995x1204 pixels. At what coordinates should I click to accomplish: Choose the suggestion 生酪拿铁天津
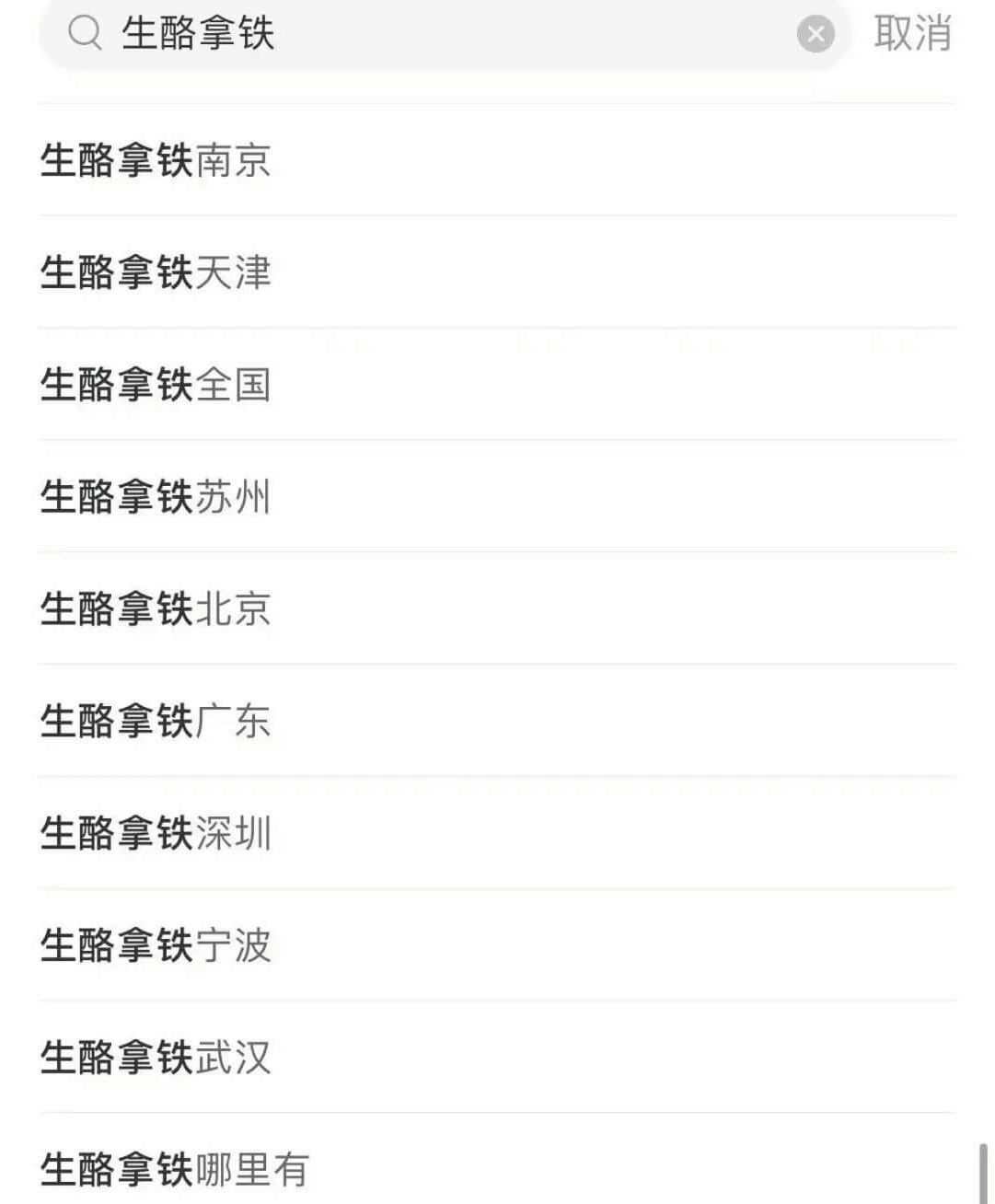156,272
